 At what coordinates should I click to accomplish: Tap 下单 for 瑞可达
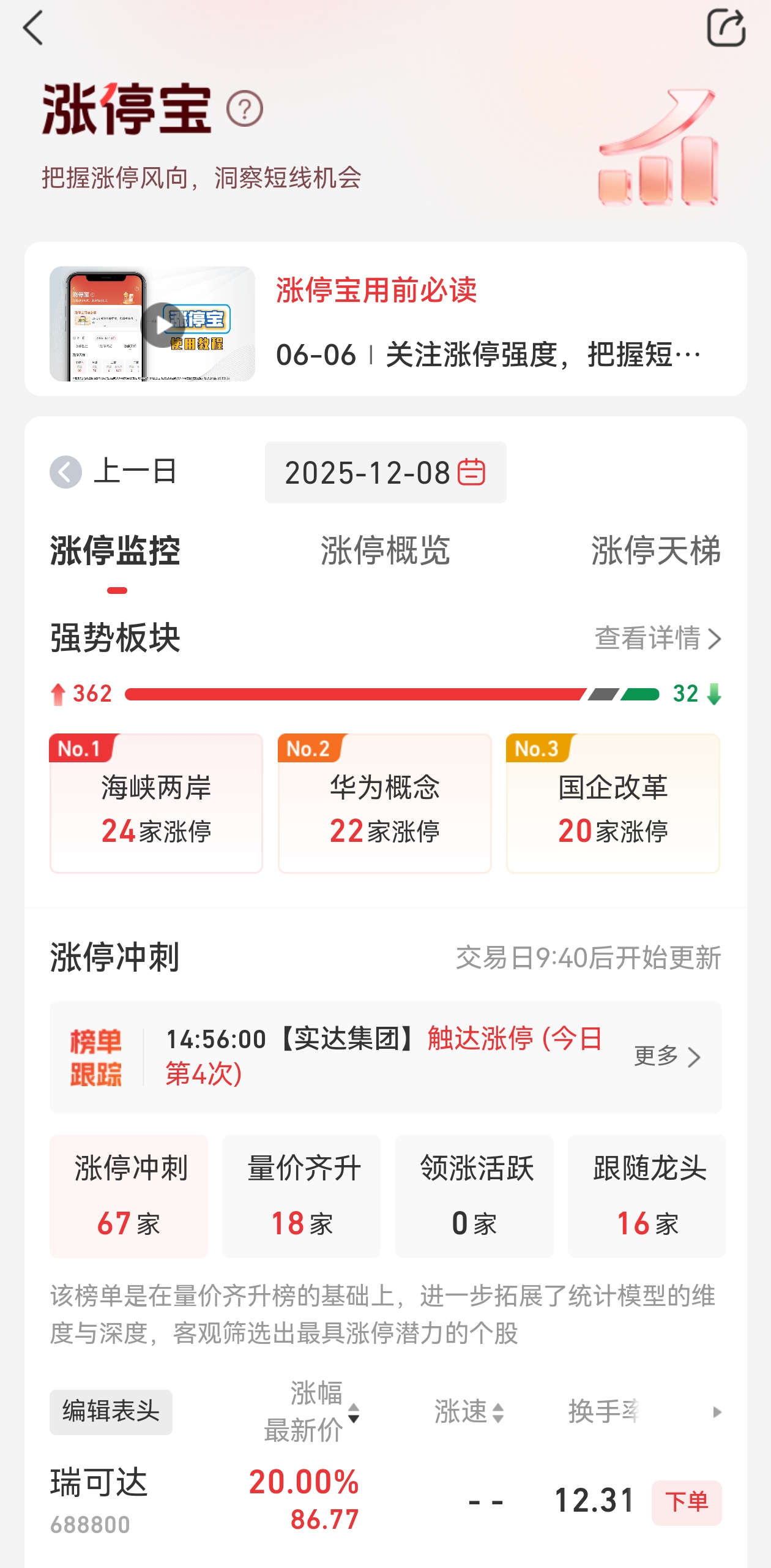(x=686, y=1502)
